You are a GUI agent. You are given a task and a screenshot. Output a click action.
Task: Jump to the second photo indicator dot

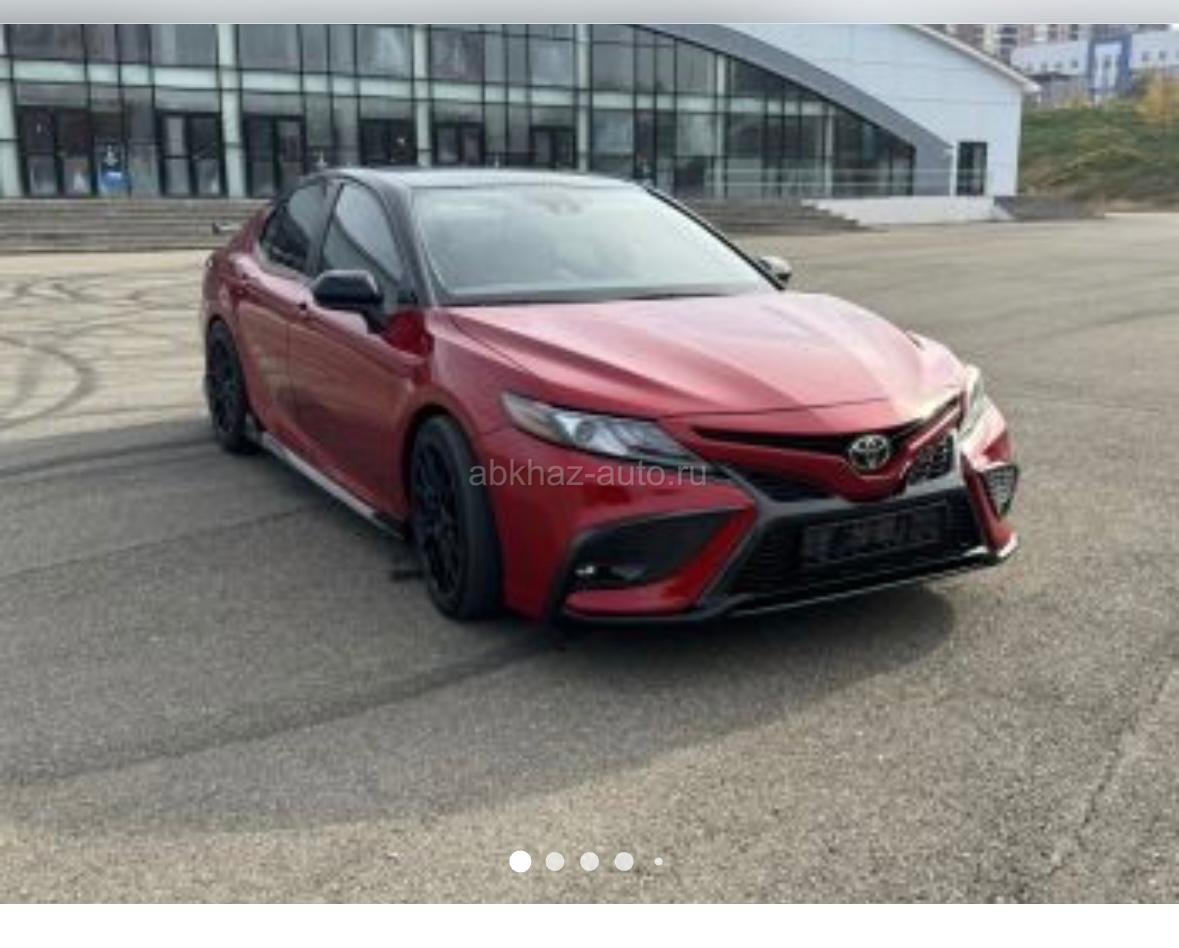[x=555, y=861]
